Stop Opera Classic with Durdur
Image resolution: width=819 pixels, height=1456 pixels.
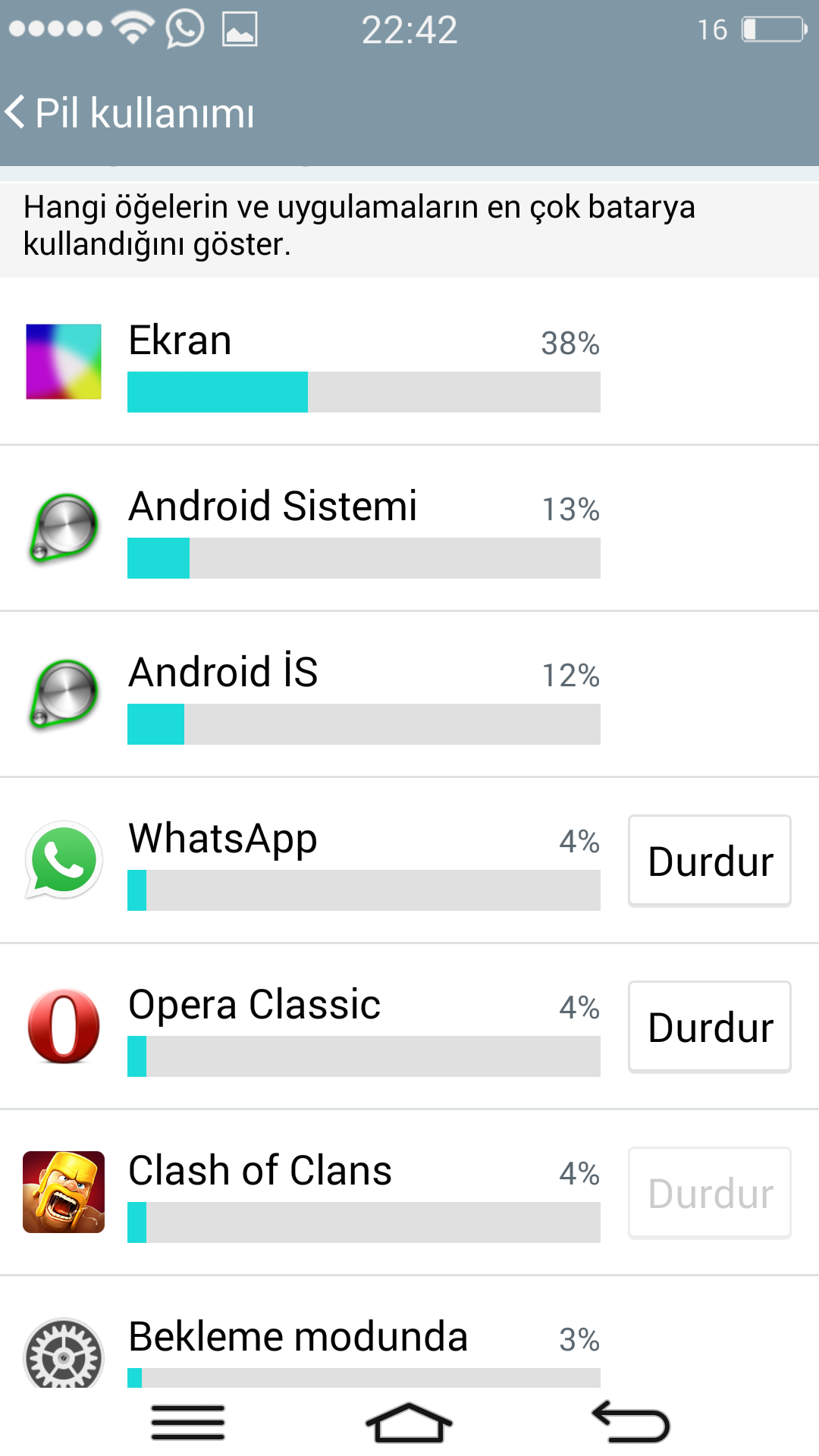710,1027
